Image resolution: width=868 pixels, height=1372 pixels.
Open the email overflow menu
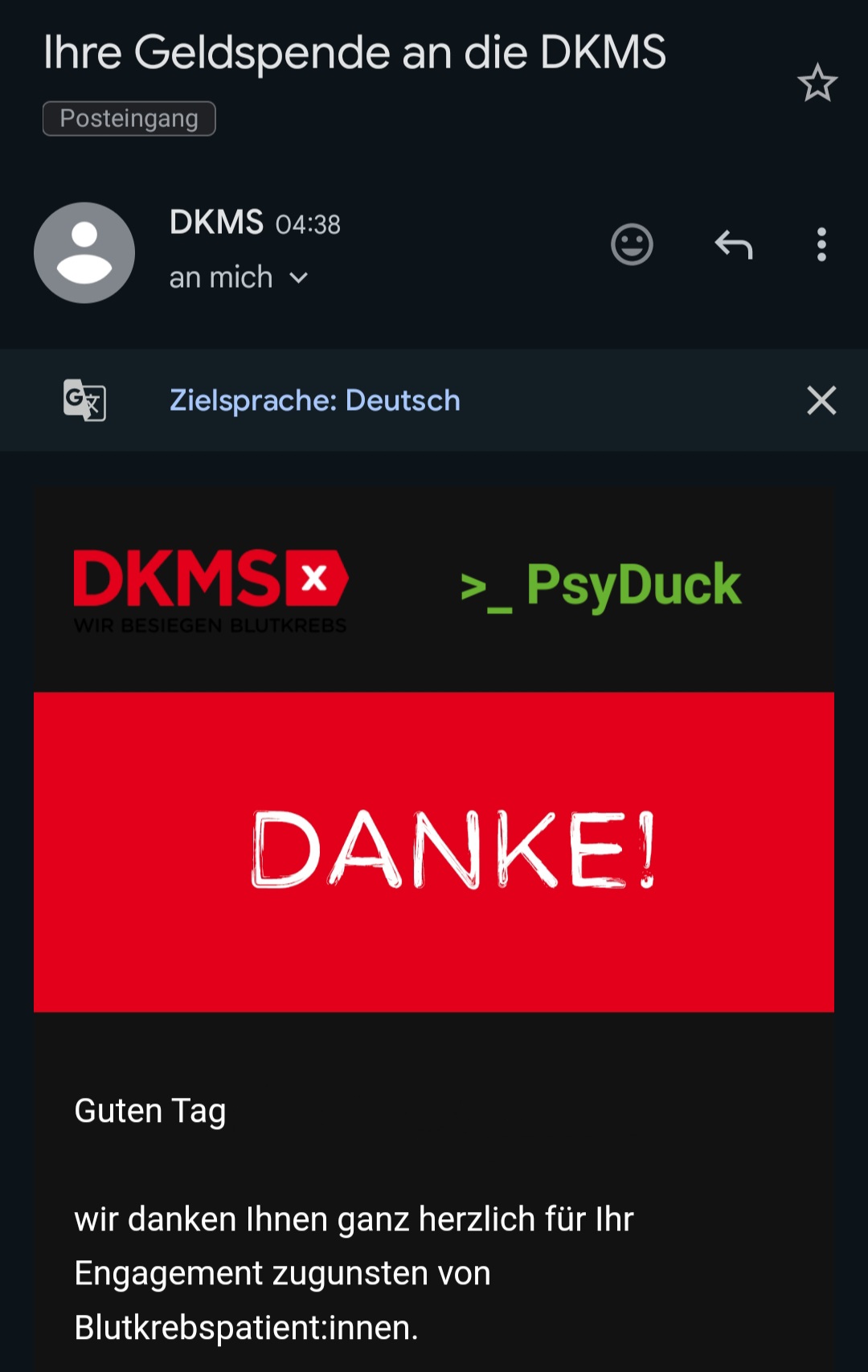(821, 244)
